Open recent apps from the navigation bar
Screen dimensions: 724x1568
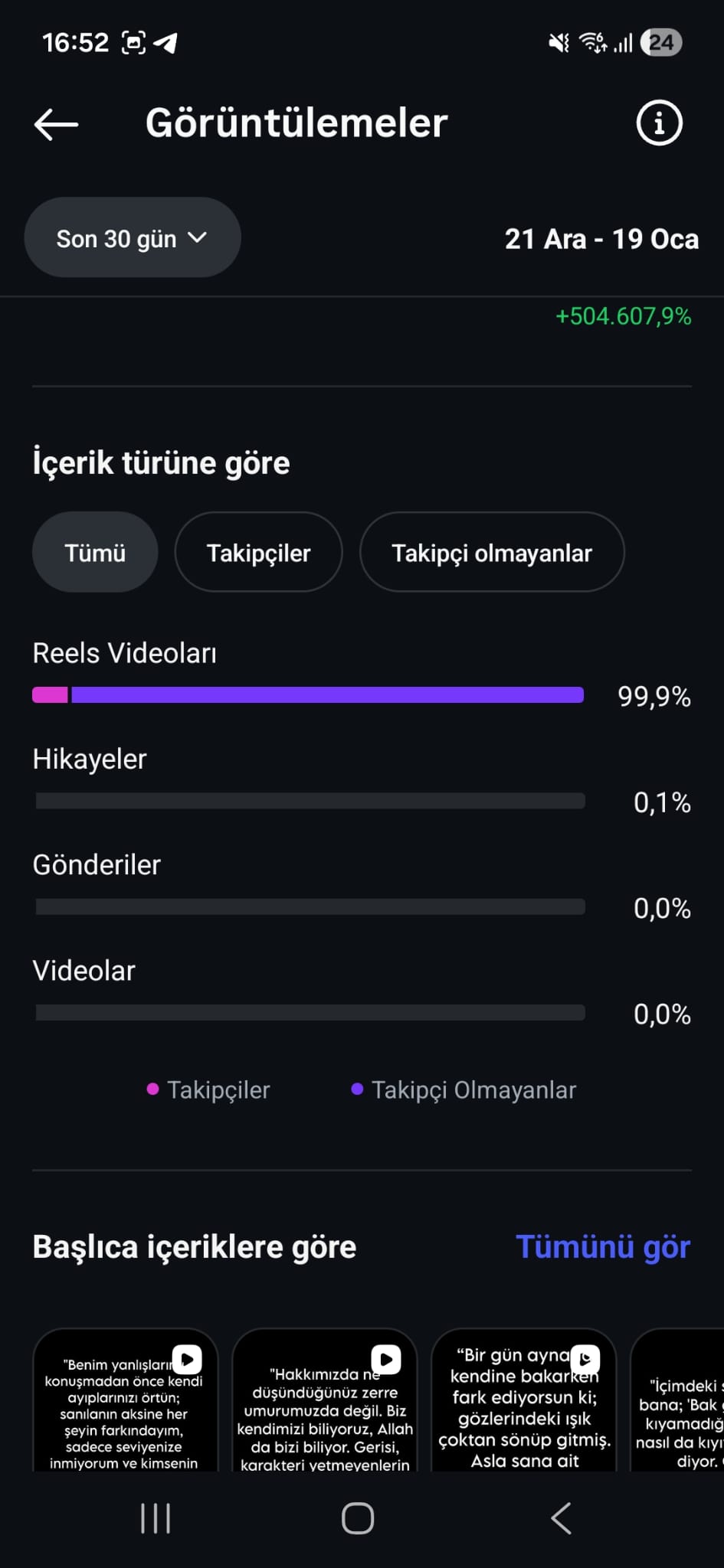[156, 1518]
